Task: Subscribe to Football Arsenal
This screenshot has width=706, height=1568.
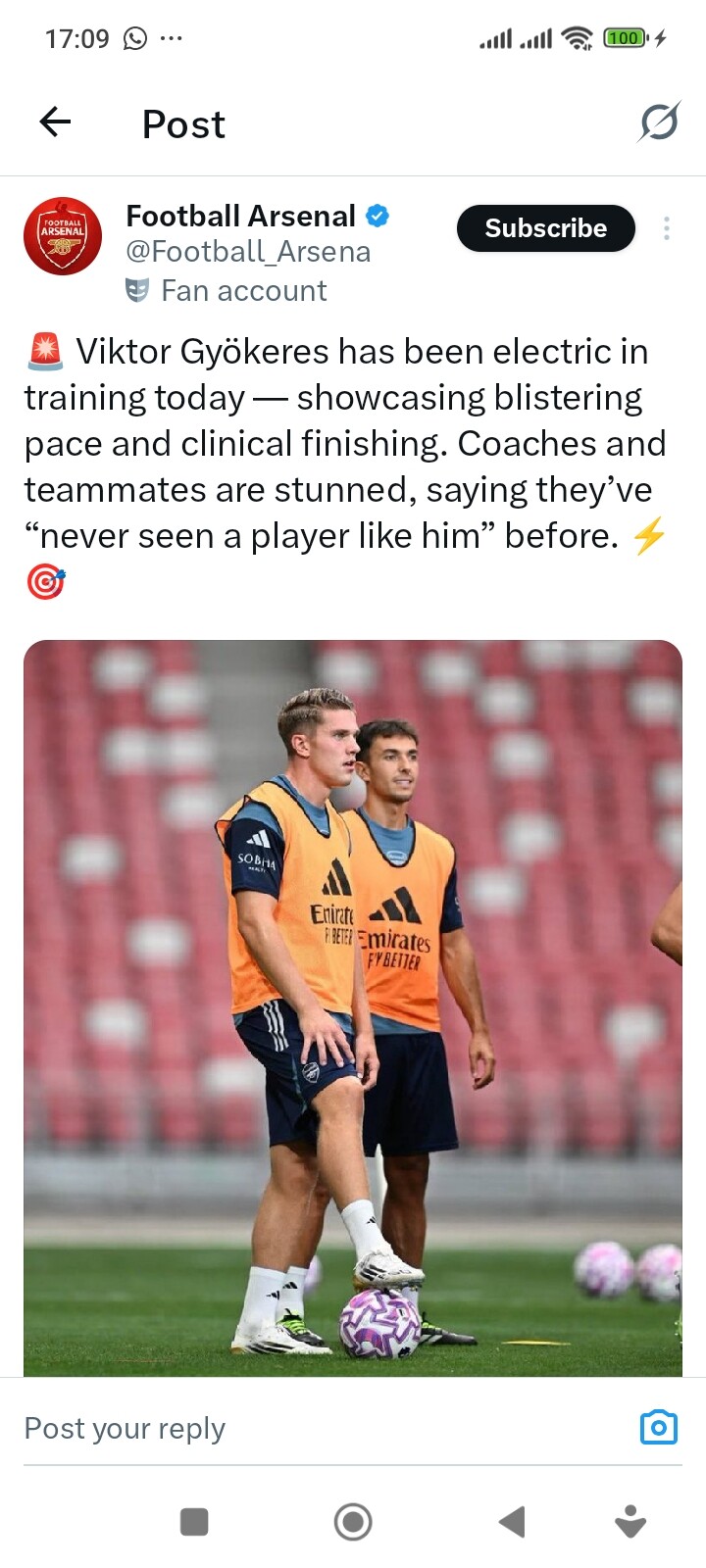Action: tap(545, 228)
